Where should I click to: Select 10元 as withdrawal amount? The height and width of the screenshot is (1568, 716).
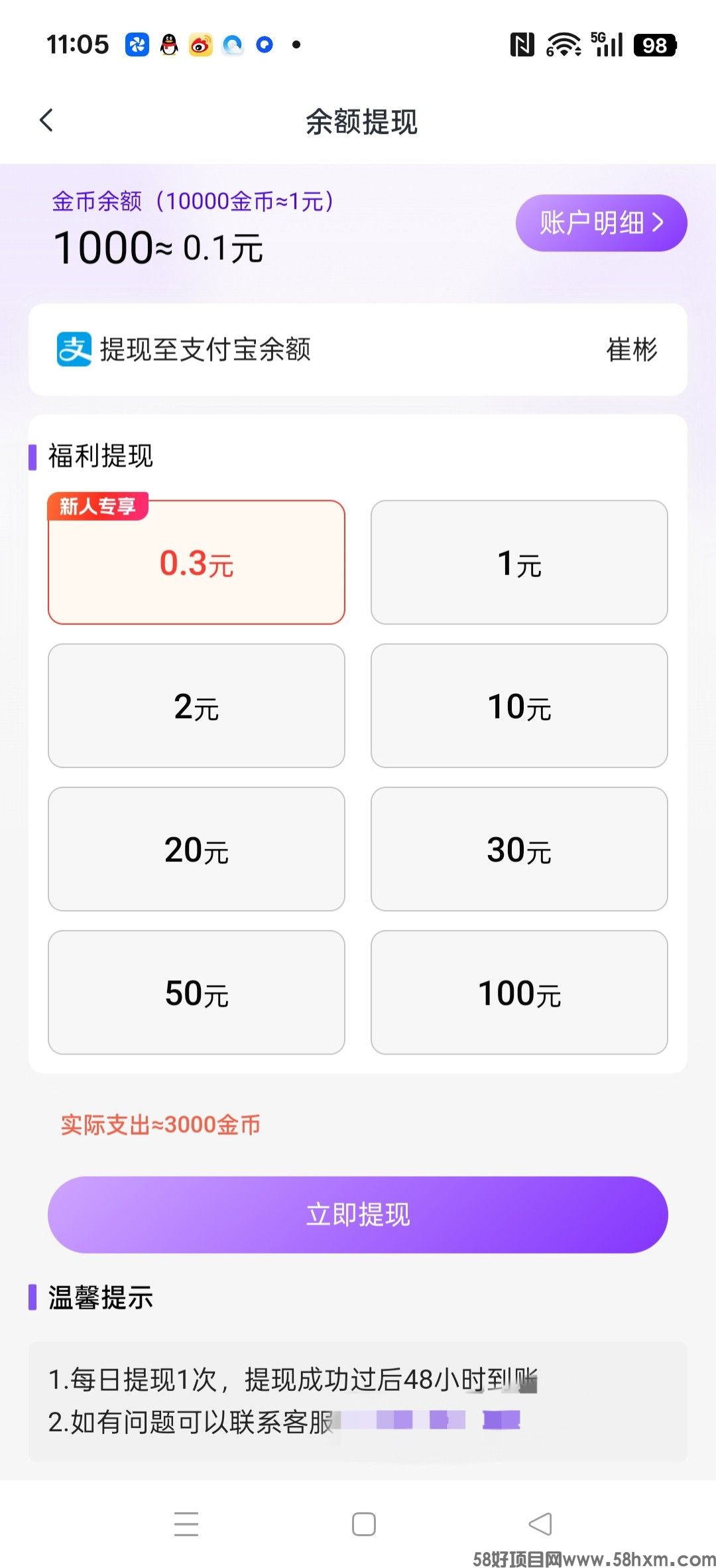coord(519,706)
